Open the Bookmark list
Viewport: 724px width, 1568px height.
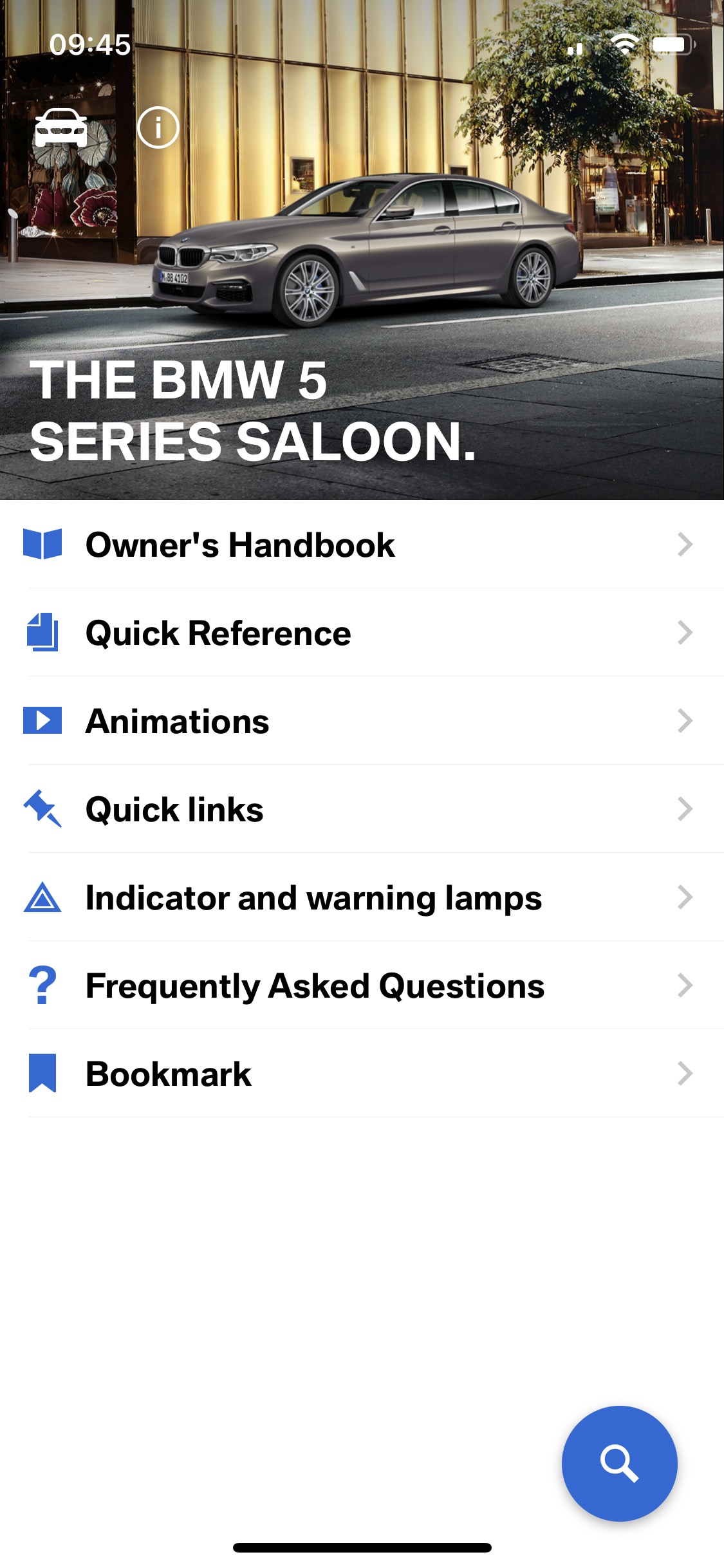coord(362,1074)
